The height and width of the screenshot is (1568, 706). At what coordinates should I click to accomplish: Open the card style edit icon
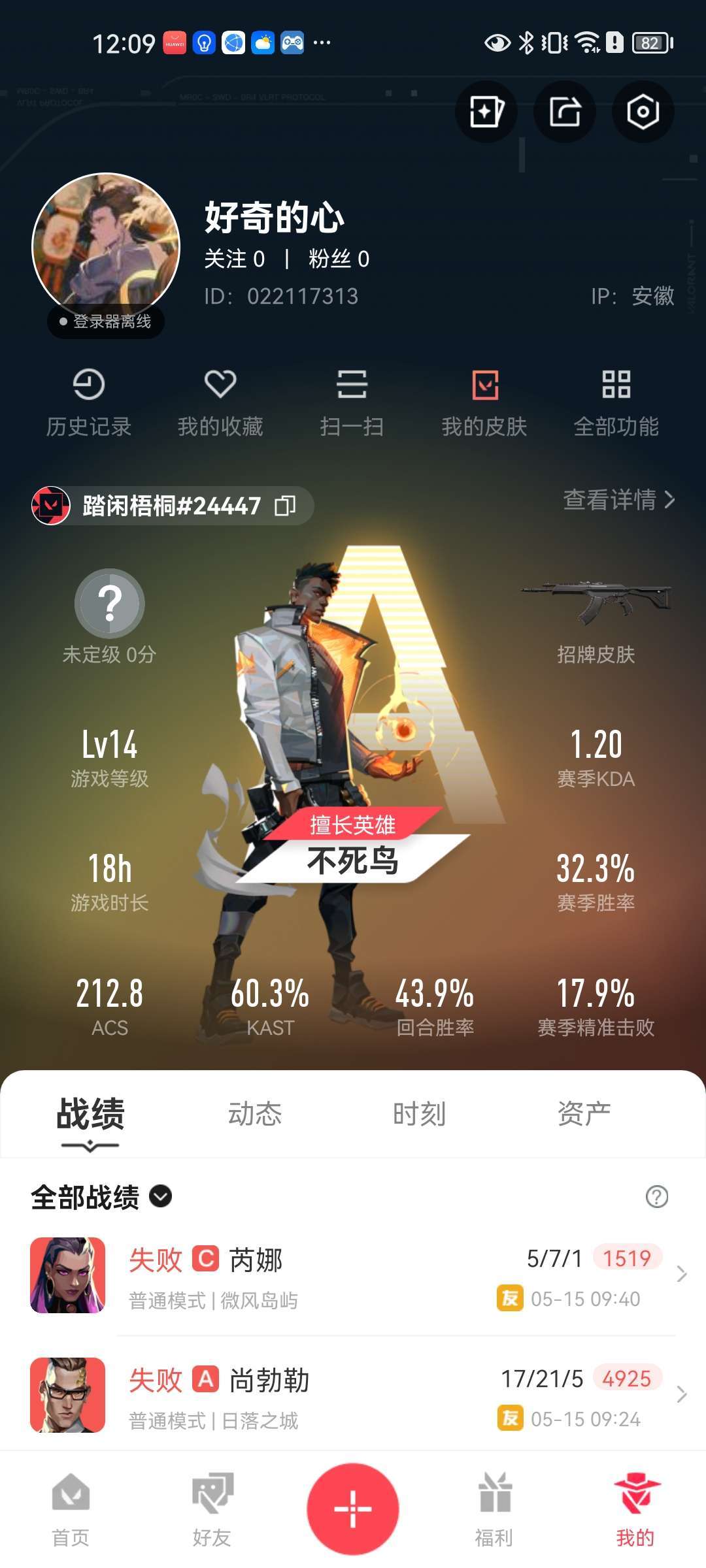[x=486, y=112]
